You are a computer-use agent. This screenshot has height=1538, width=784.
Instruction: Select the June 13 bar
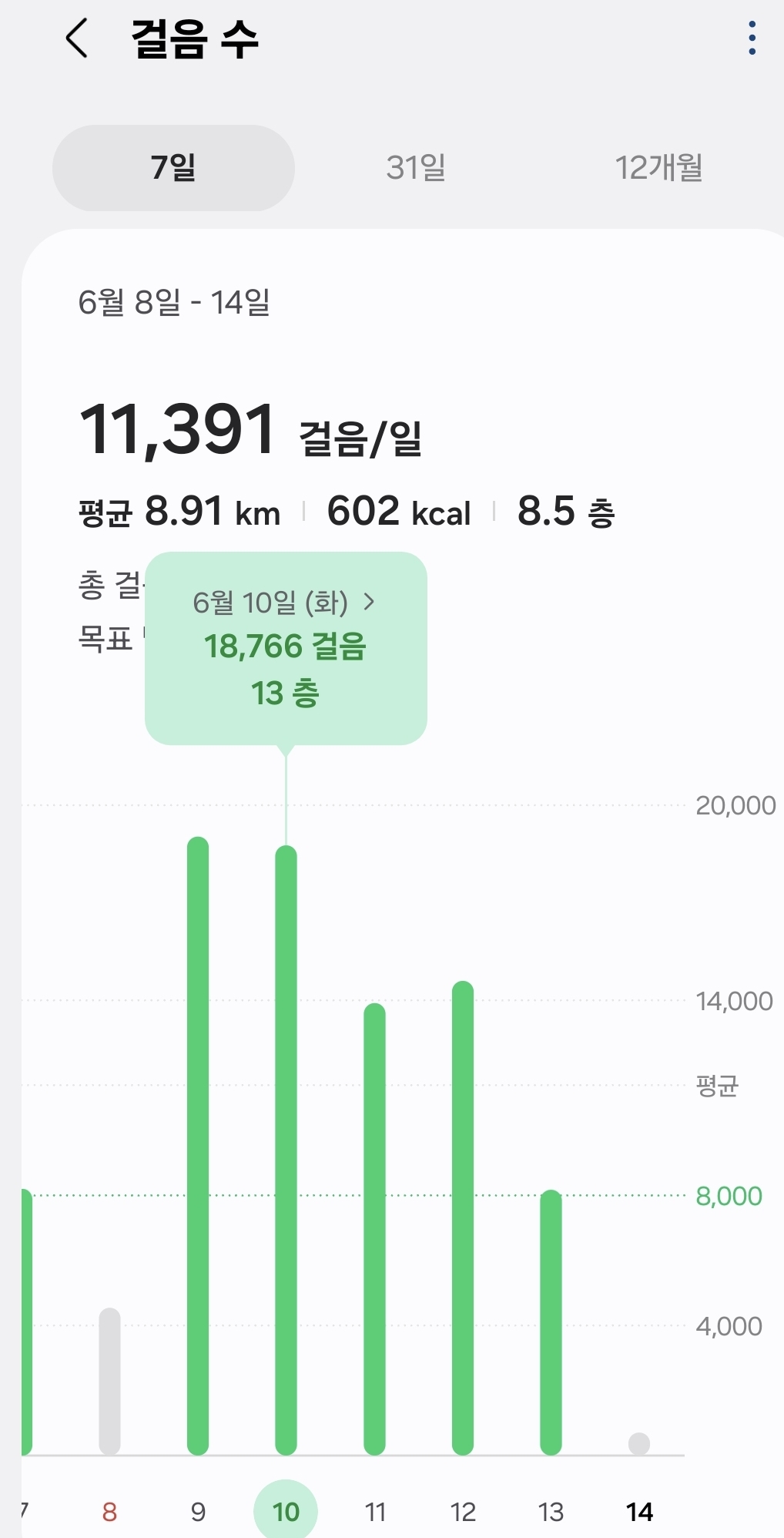(551, 1321)
